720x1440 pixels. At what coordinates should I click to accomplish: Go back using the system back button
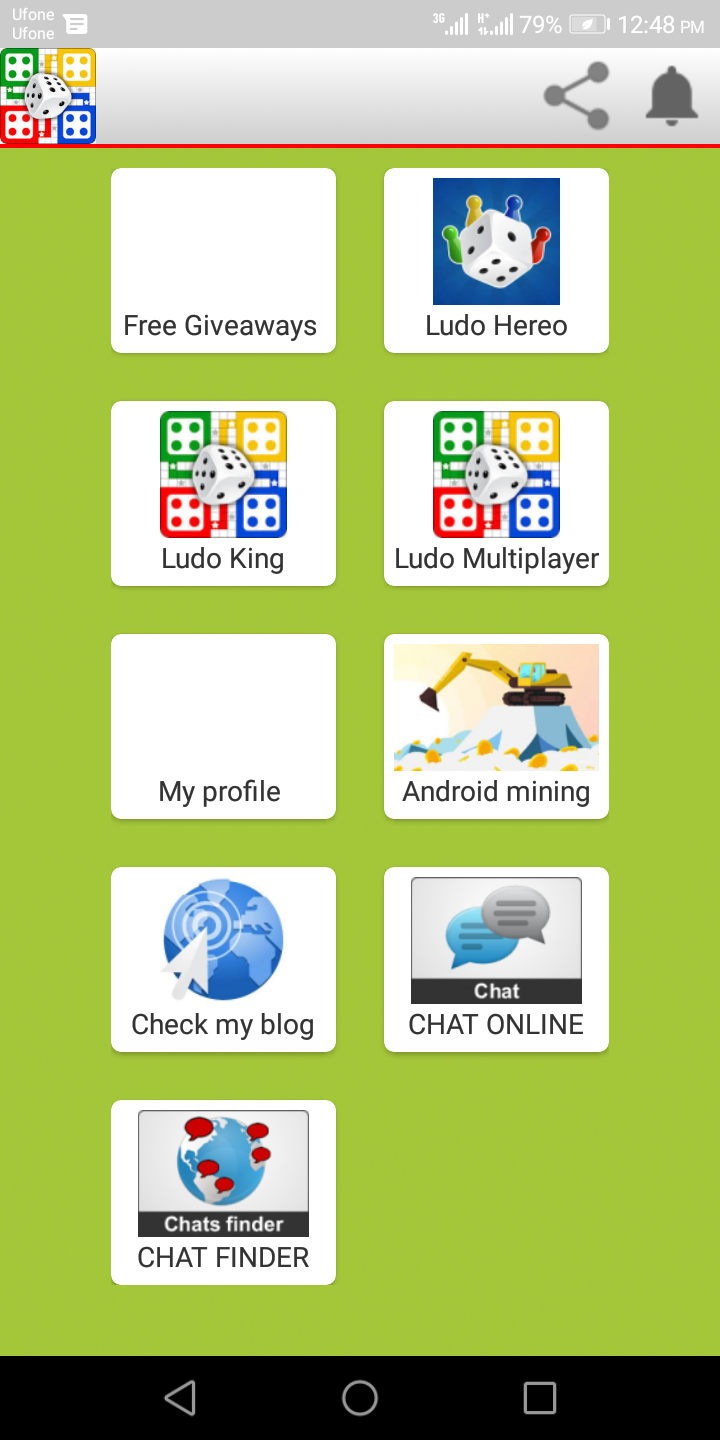180,1398
